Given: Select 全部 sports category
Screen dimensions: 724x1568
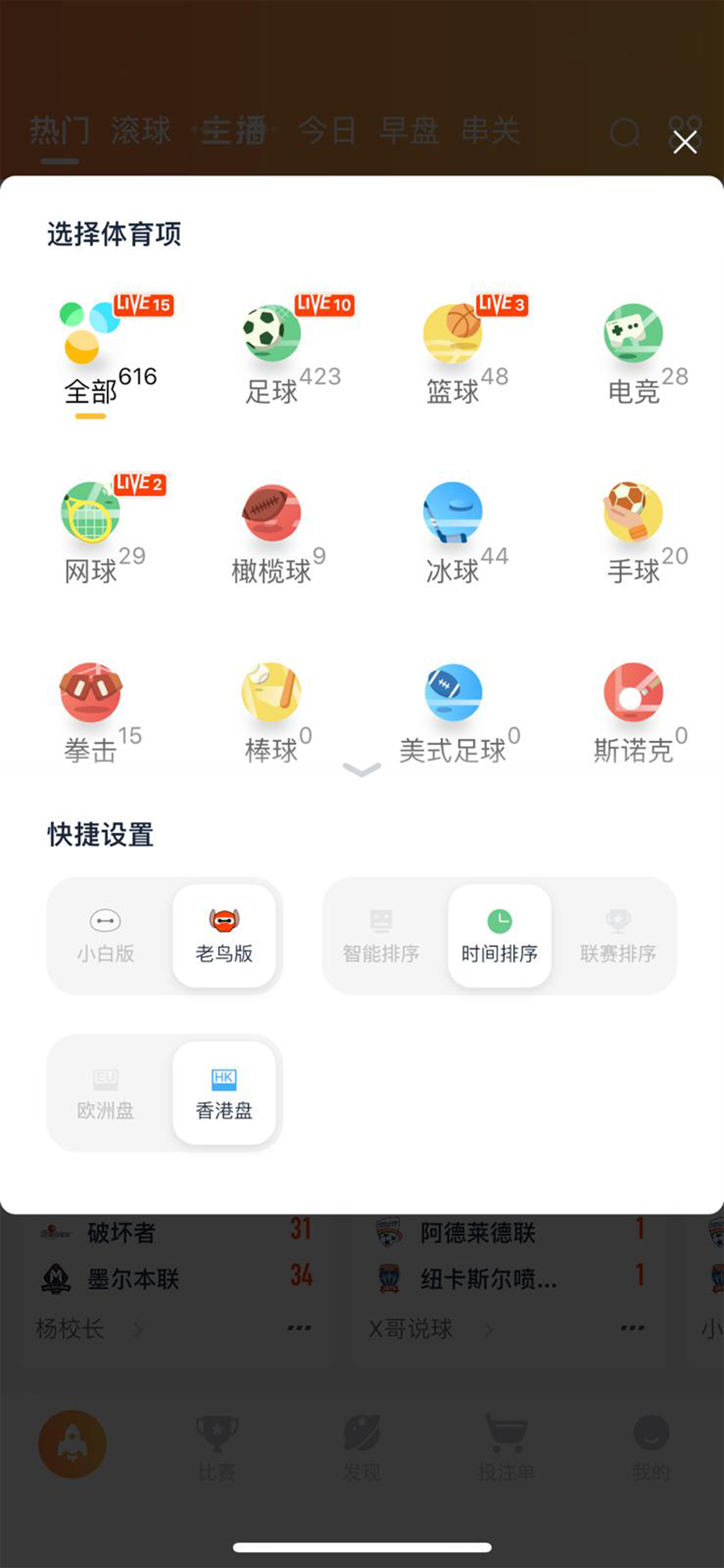Looking at the screenshot, I should 91,354.
